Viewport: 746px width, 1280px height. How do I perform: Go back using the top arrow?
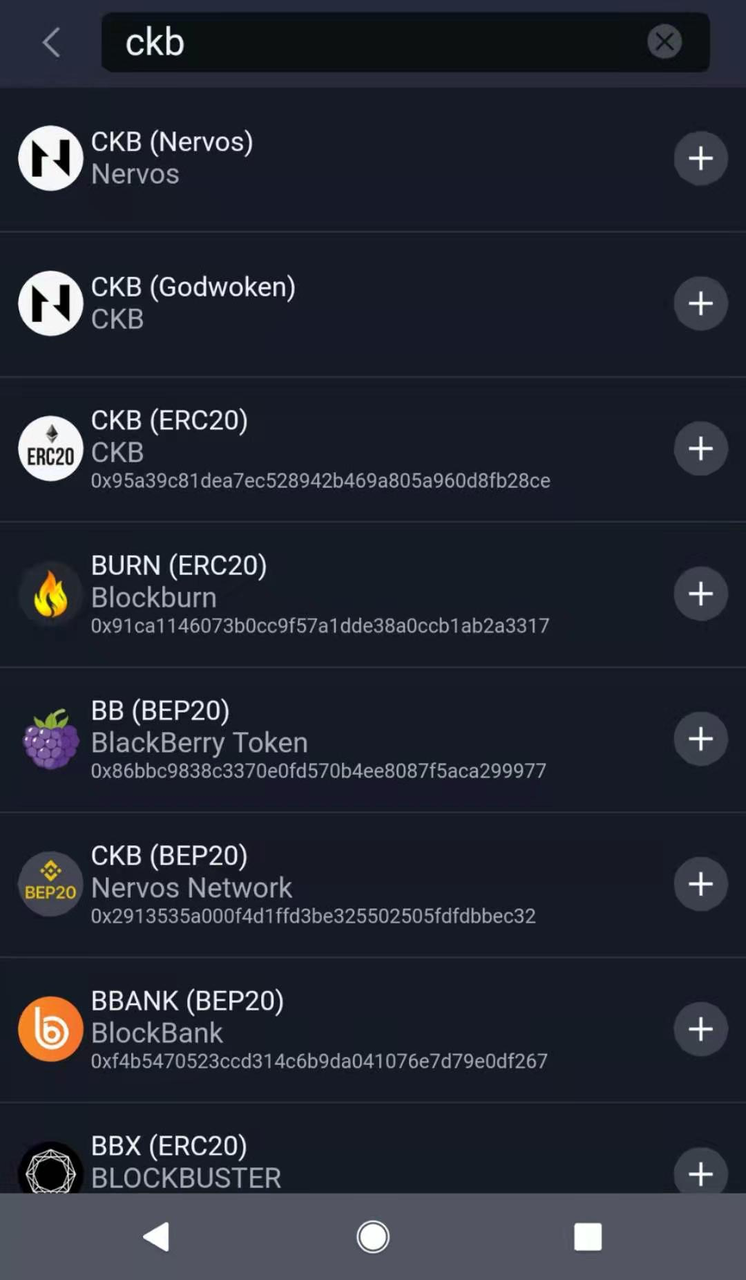coord(51,42)
